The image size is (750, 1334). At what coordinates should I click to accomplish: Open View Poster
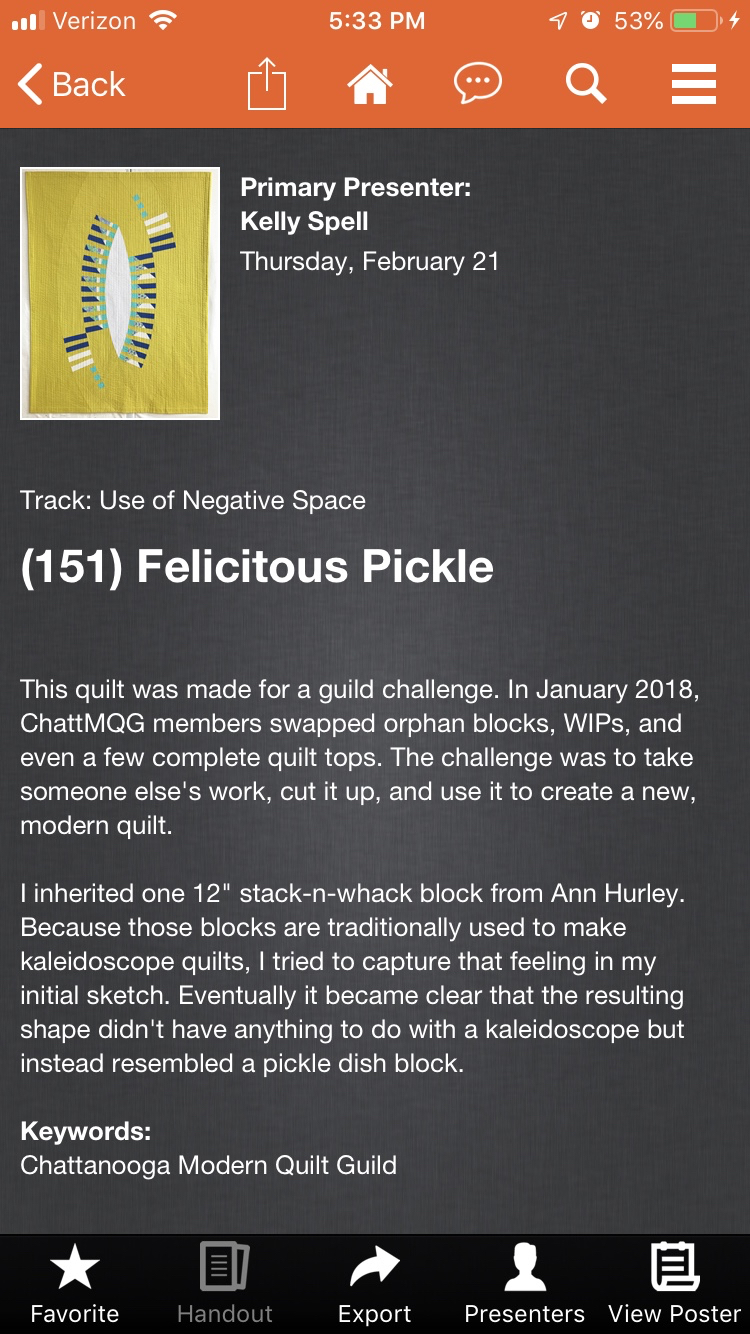(x=675, y=1285)
